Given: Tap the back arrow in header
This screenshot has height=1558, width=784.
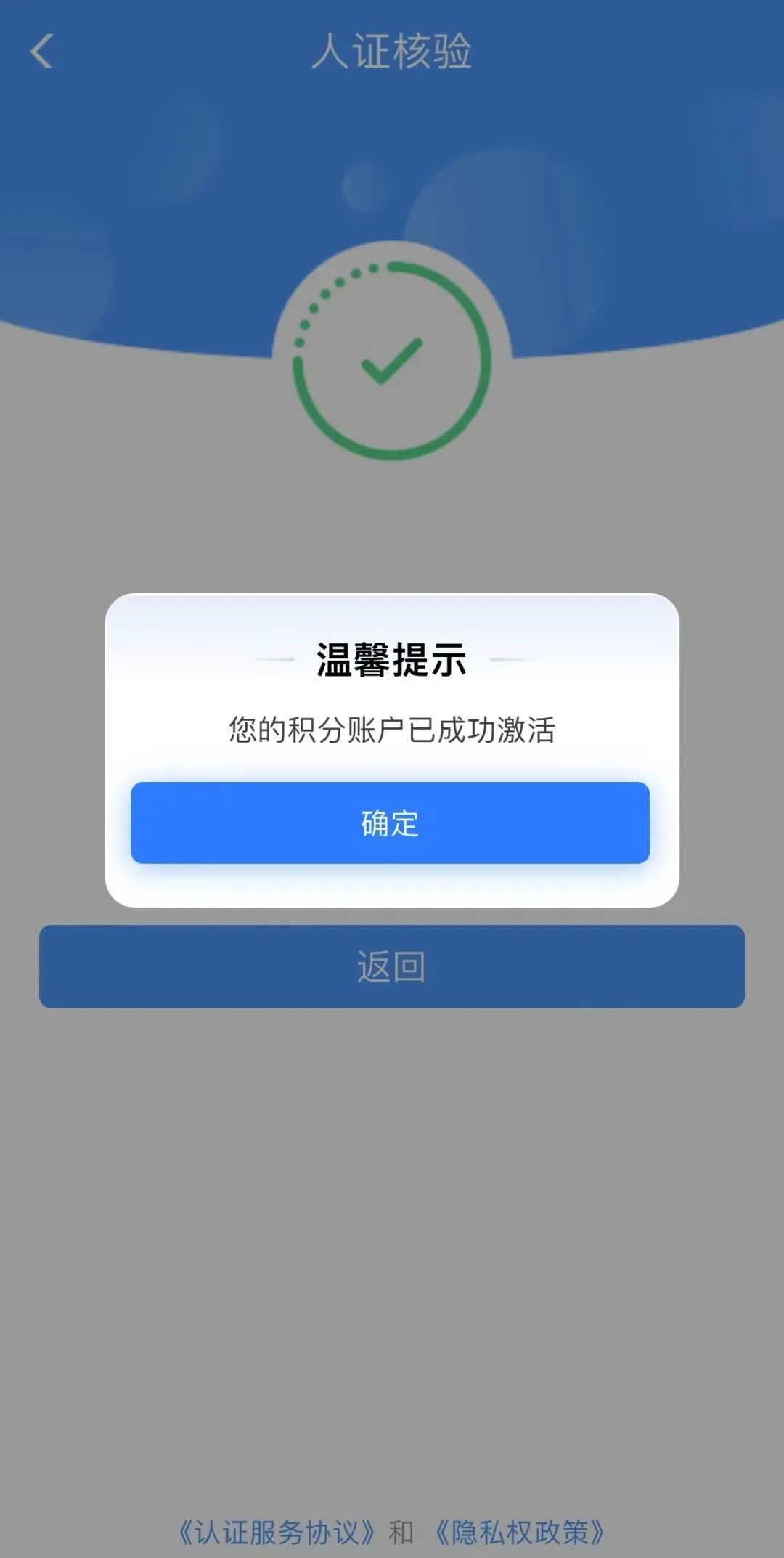Looking at the screenshot, I should click(41, 52).
